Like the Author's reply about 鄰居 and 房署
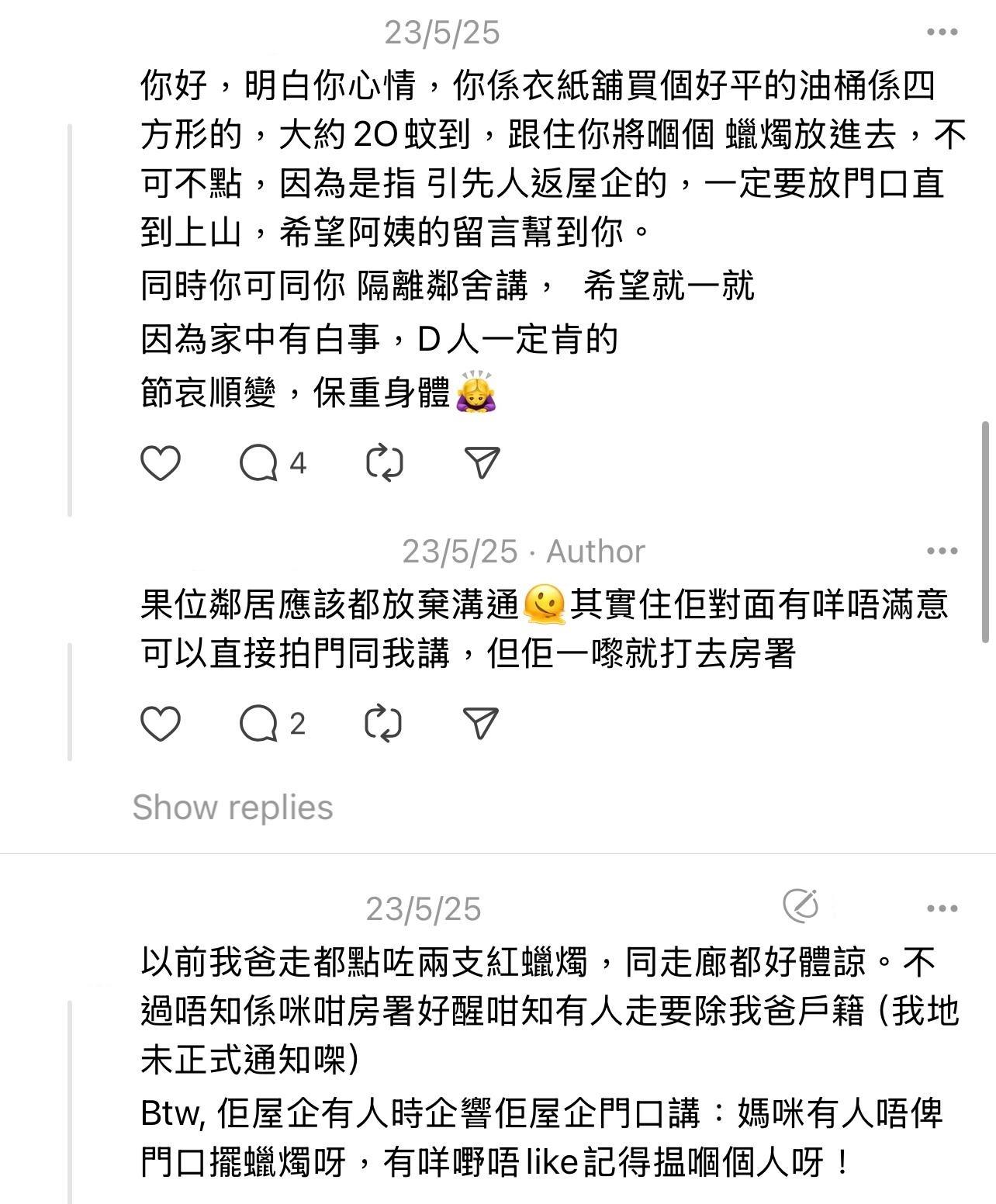Screen dimensions: 996x1204 161,724
